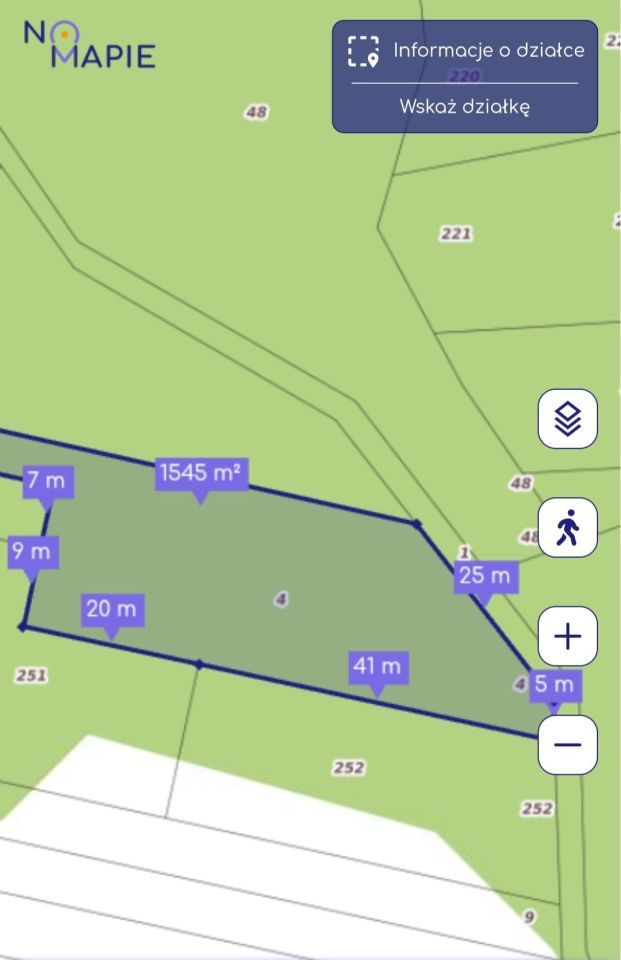Tap the walking person icon button

(567, 527)
